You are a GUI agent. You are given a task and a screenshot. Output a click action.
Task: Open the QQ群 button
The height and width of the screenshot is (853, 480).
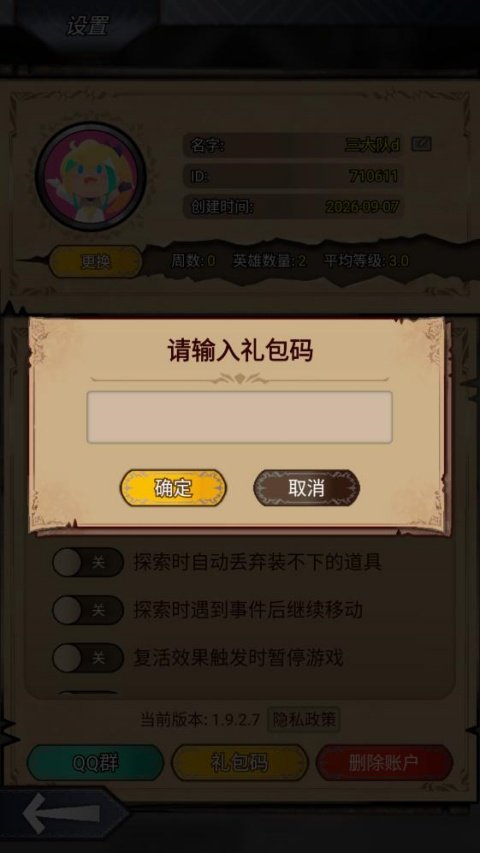95,763
